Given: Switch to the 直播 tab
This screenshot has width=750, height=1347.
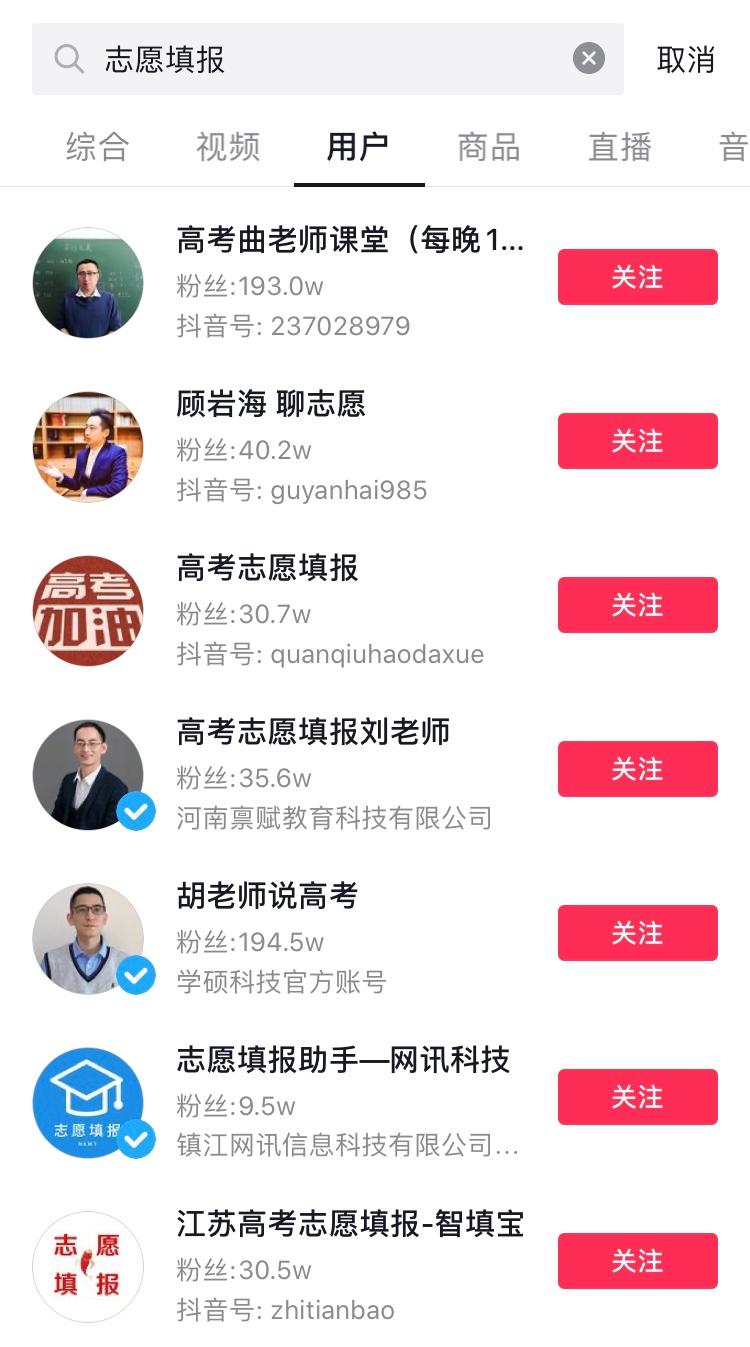Looking at the screenshot, I should (x=620, y=148).
